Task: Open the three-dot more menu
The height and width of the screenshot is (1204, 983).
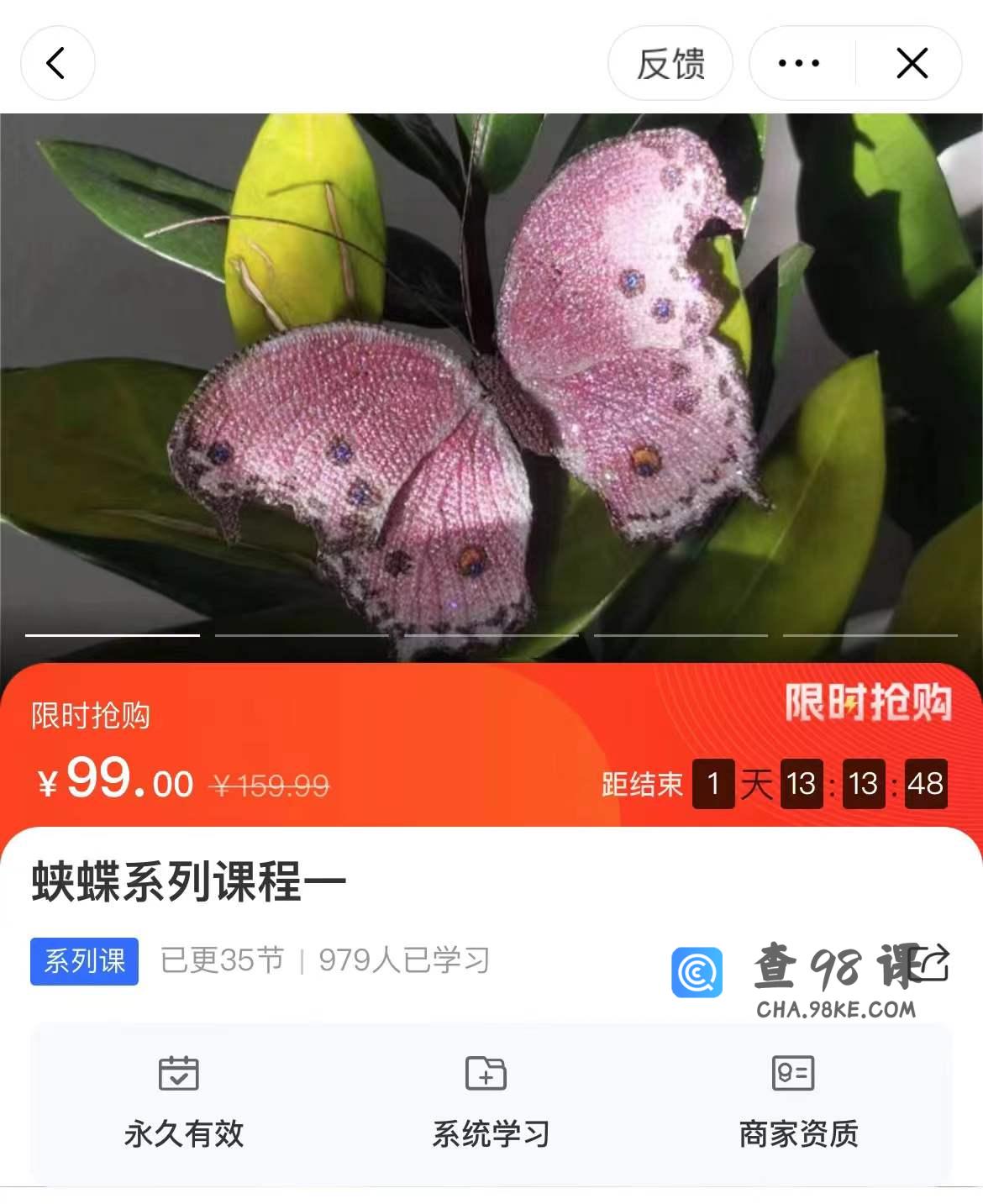Action: coord(799,63)
